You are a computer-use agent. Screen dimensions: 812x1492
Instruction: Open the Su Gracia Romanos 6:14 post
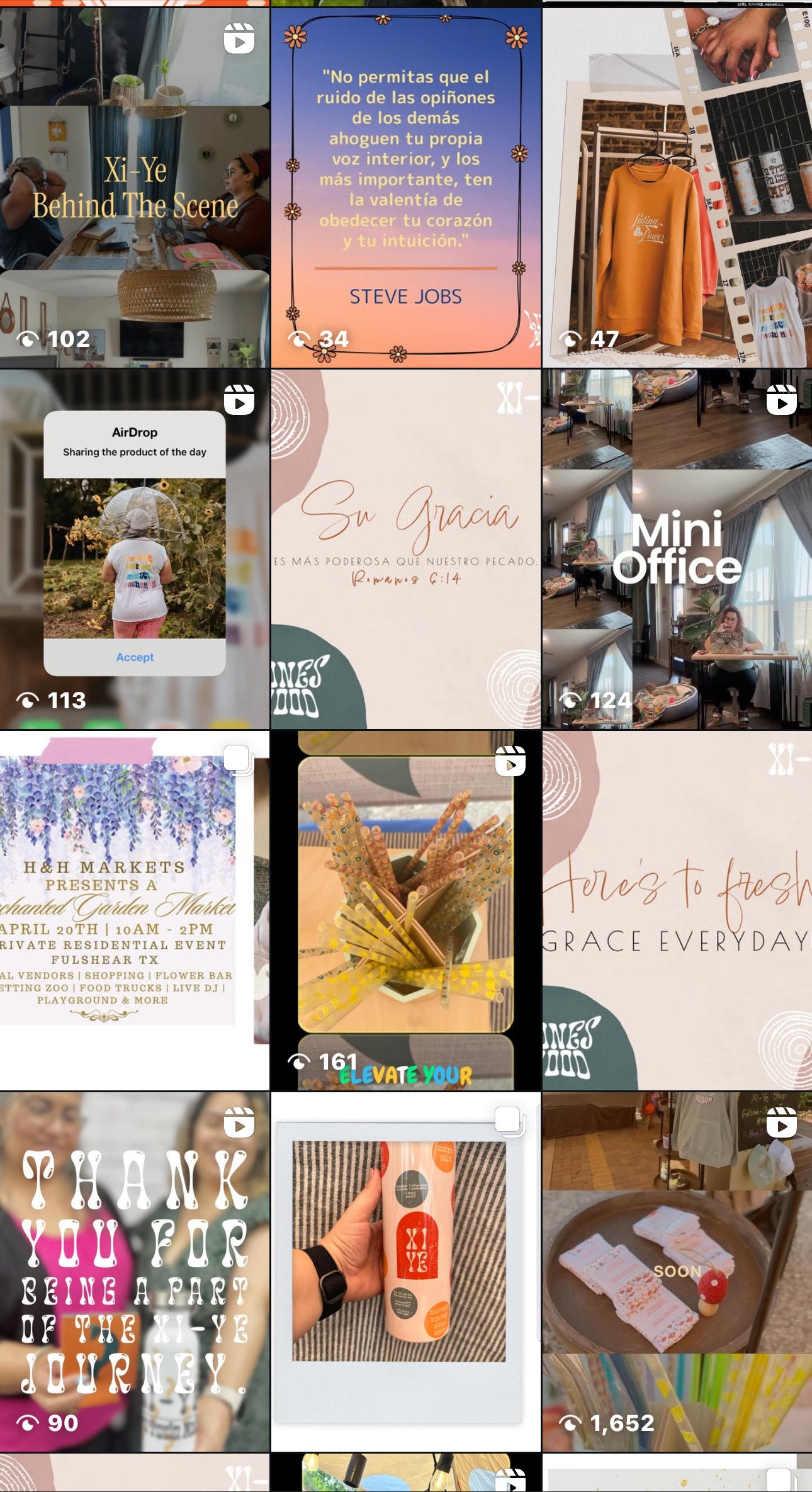coord(405,549)
